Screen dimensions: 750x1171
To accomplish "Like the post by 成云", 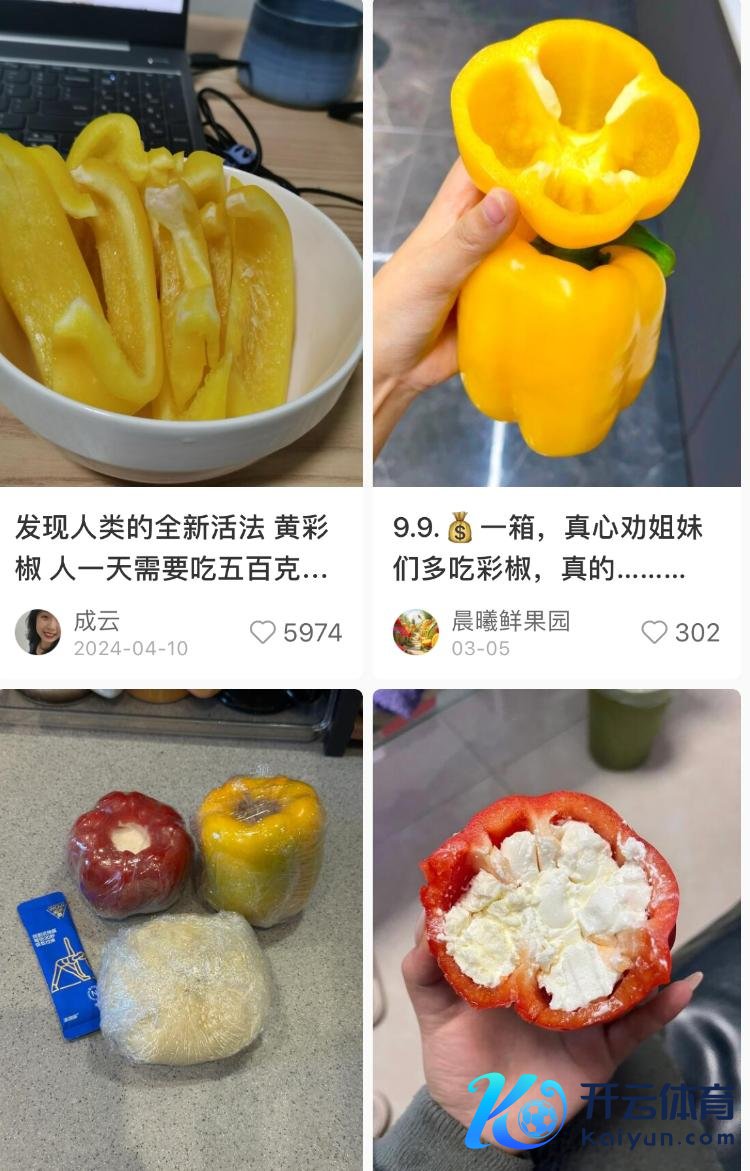I will click(x=263, y=633).
